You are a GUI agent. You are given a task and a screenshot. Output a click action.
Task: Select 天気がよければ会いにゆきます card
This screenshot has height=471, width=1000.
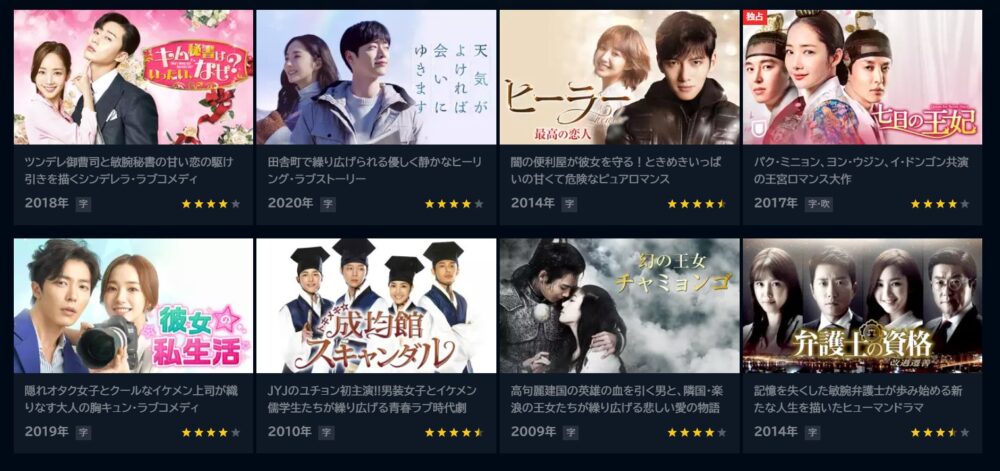point(376,78)
